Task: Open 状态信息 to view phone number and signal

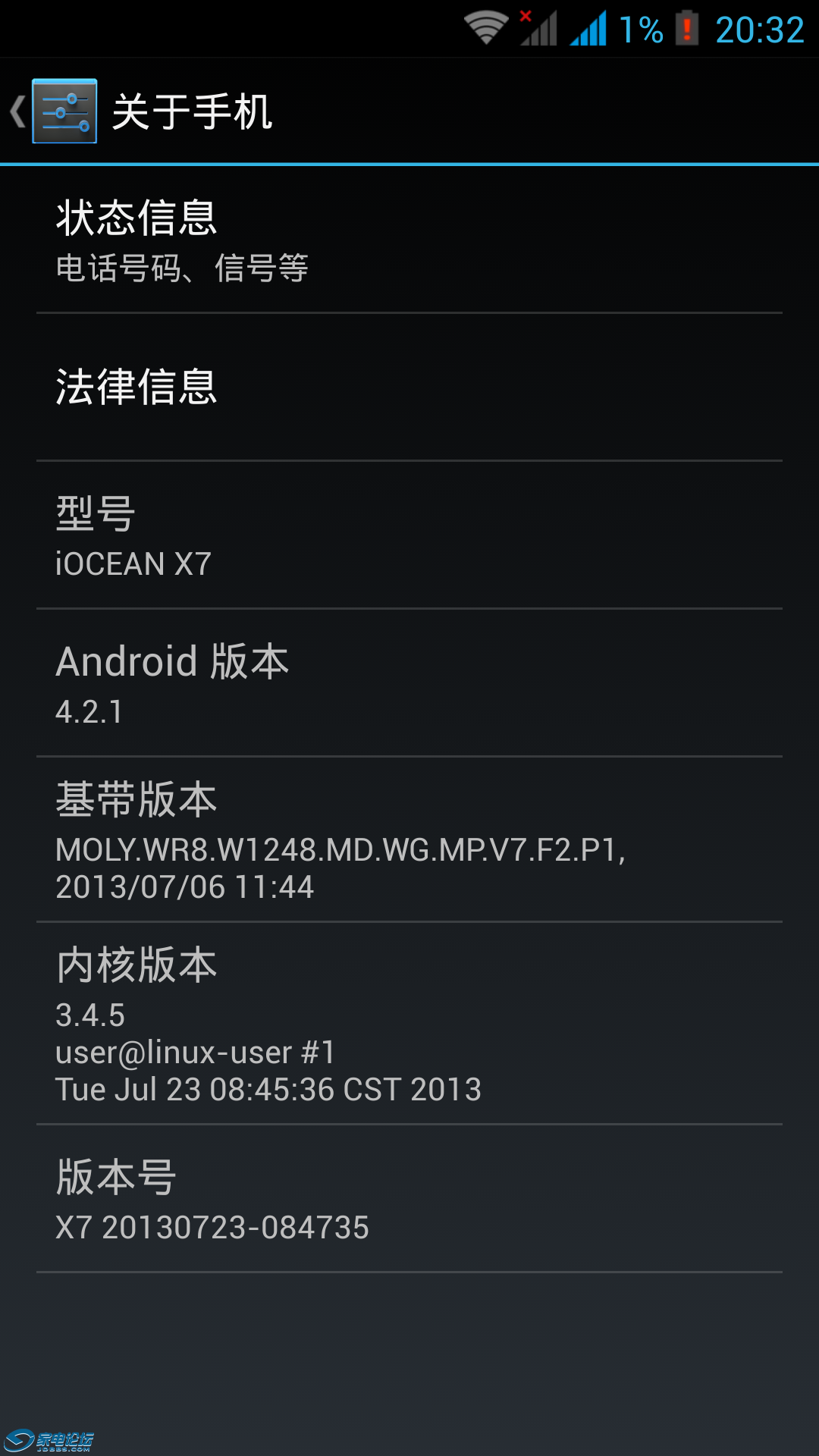Action: pos(409,243)
